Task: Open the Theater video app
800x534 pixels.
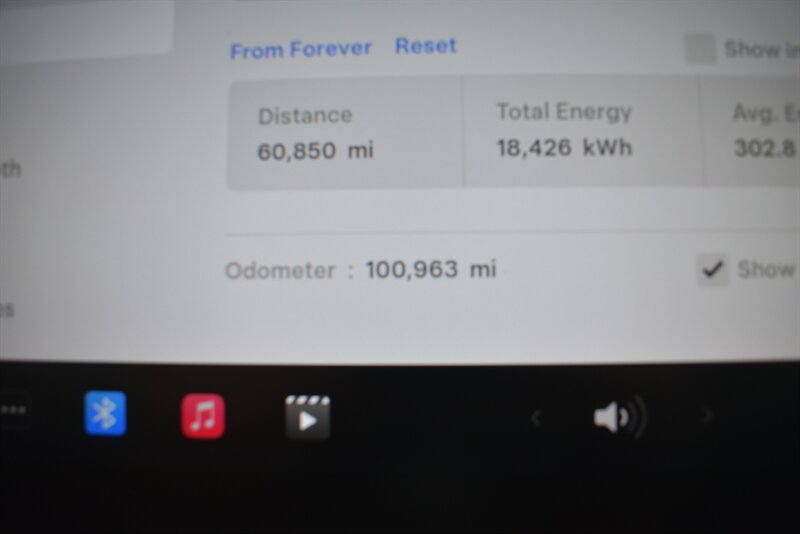Action: (307, 418)
